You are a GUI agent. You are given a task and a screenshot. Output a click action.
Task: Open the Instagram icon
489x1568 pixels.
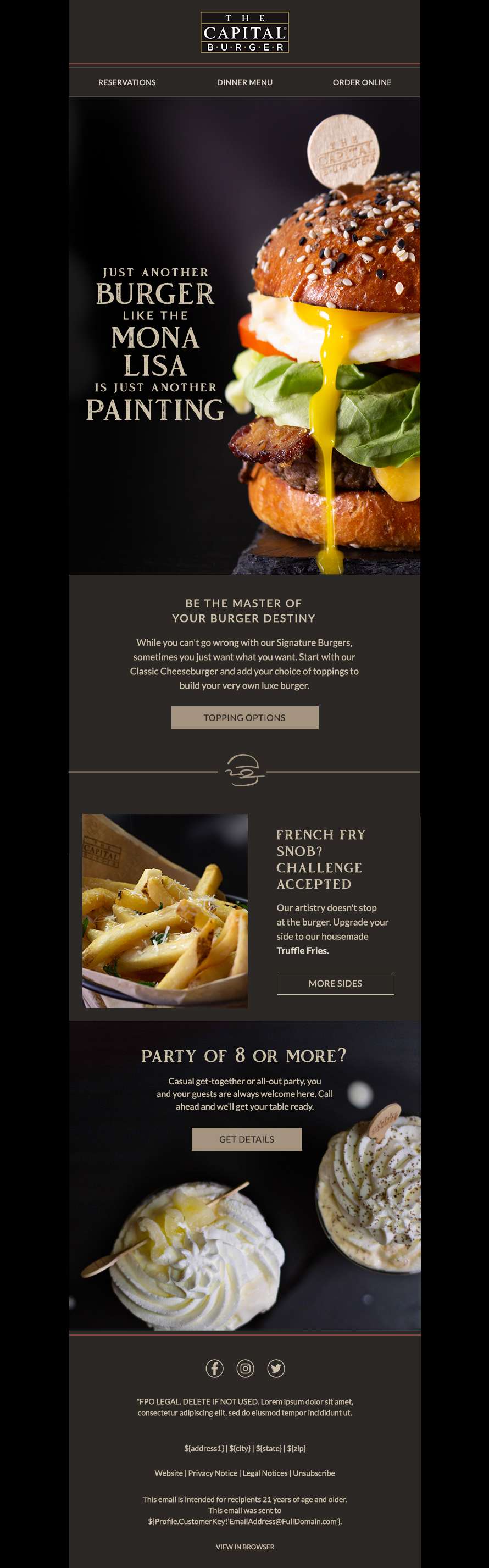coord(245,1368)
